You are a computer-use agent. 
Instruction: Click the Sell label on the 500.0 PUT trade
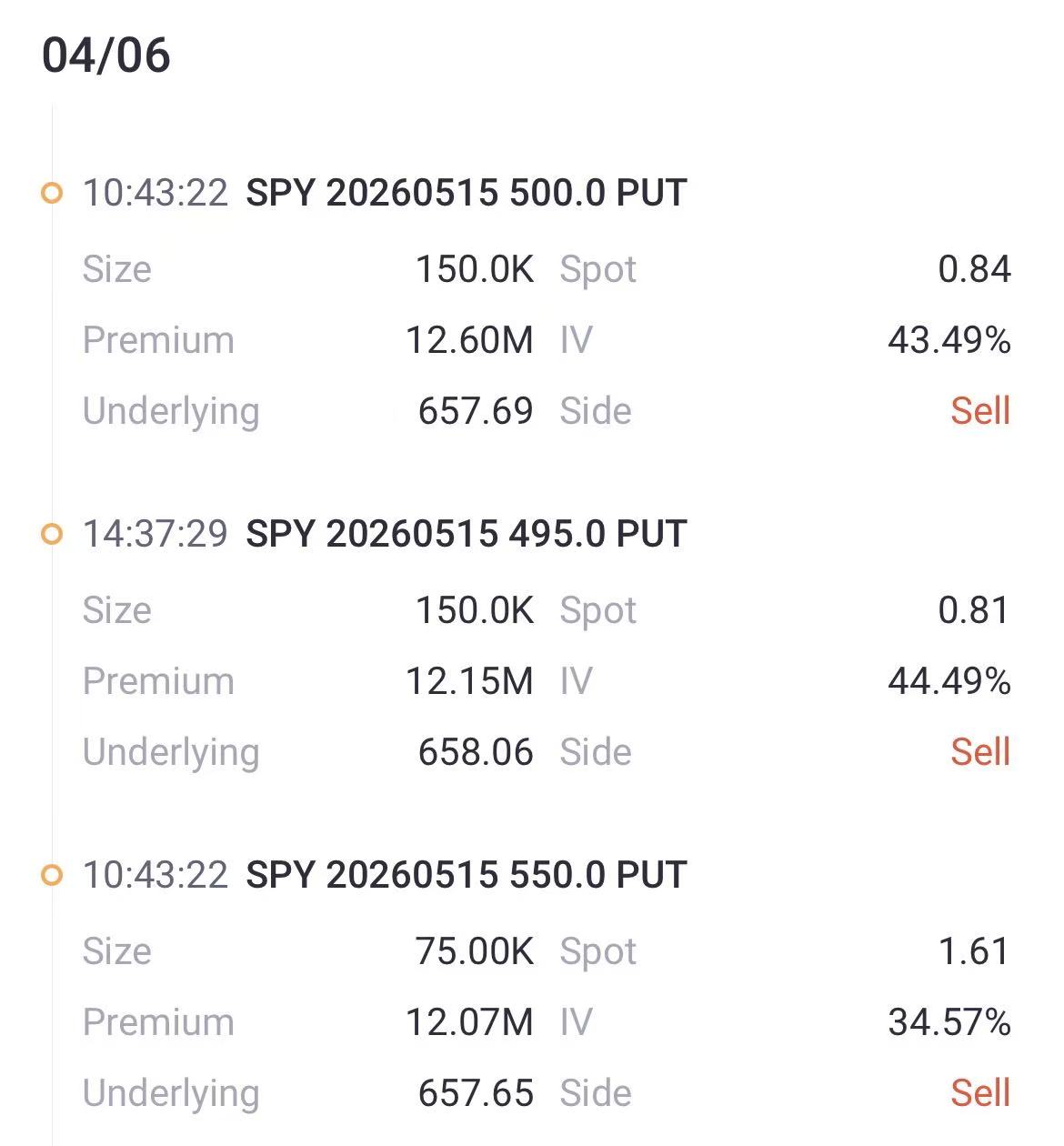click(980, 411)
